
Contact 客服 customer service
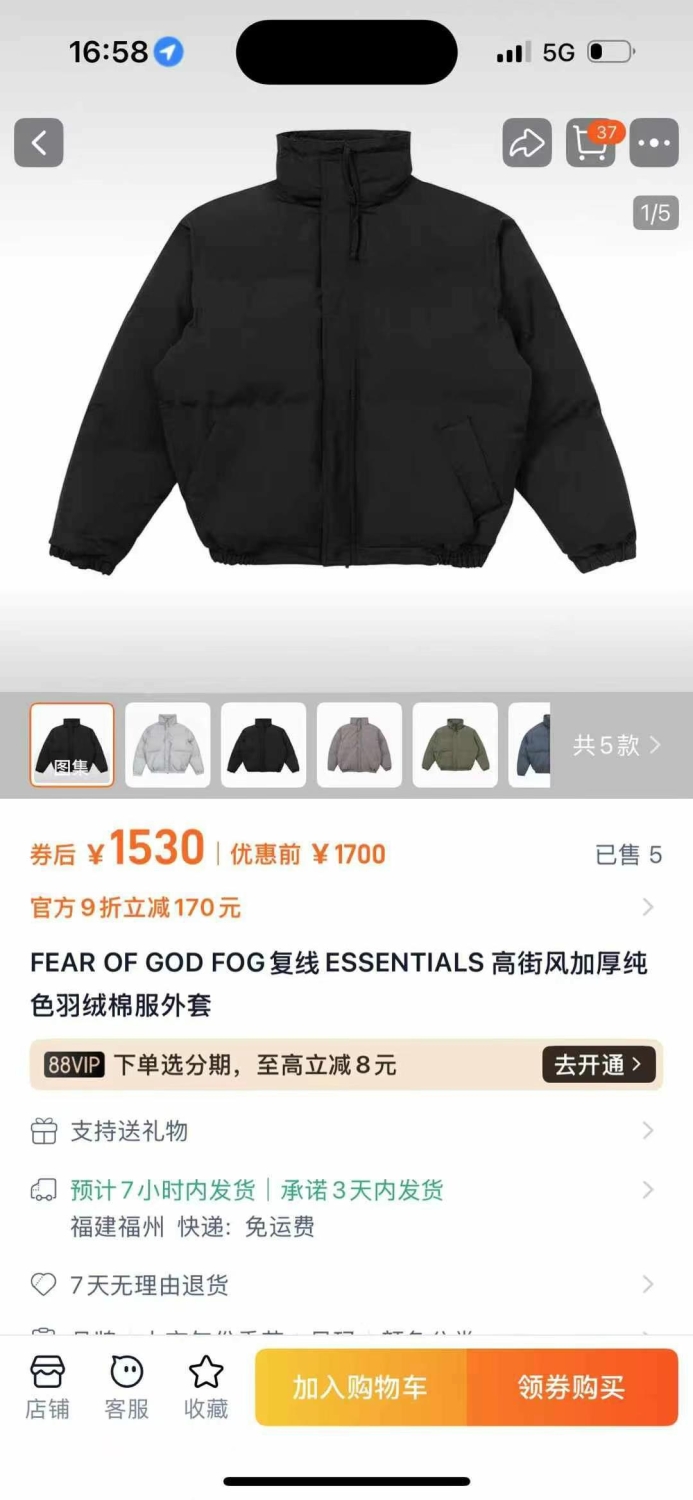[x=127, y=1388]
